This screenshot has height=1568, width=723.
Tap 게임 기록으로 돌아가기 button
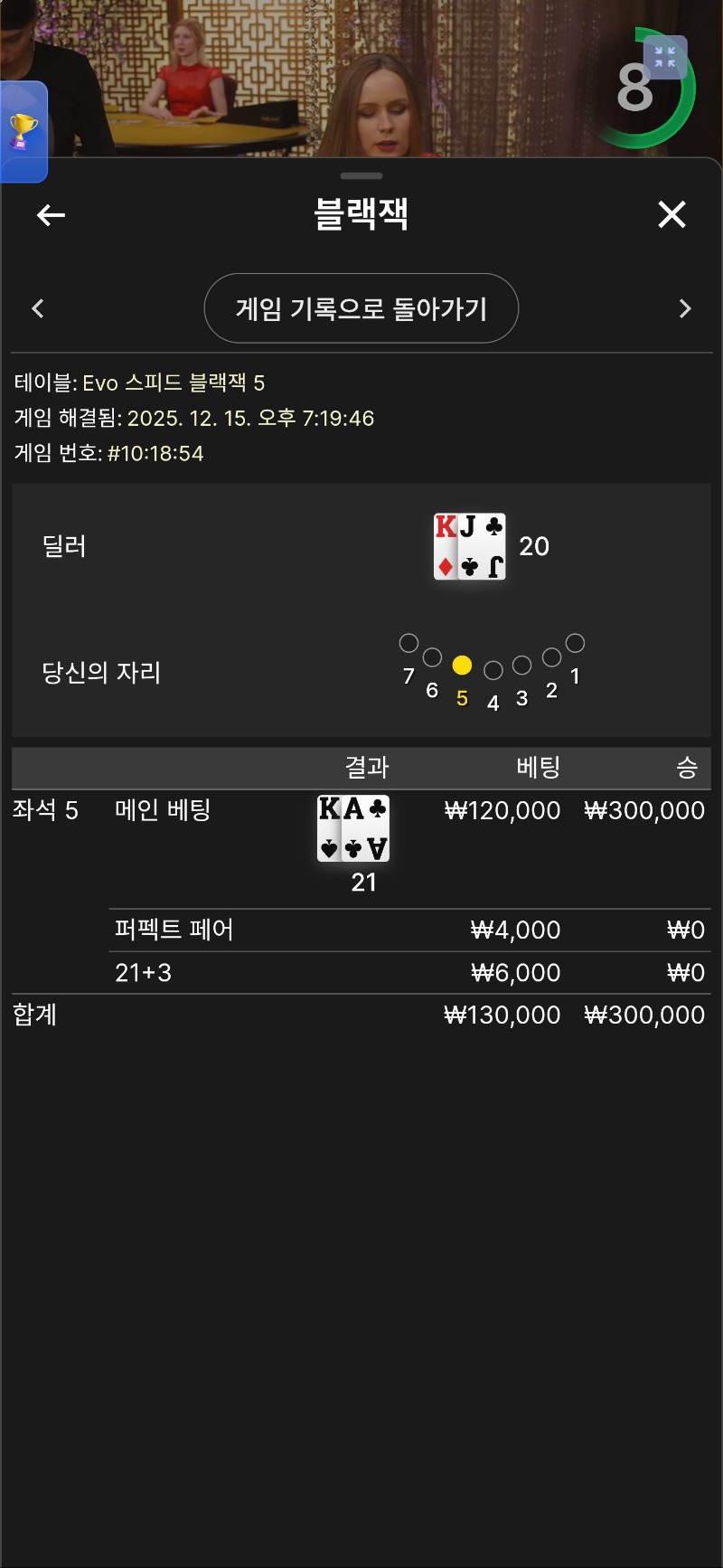click(361, 308)
